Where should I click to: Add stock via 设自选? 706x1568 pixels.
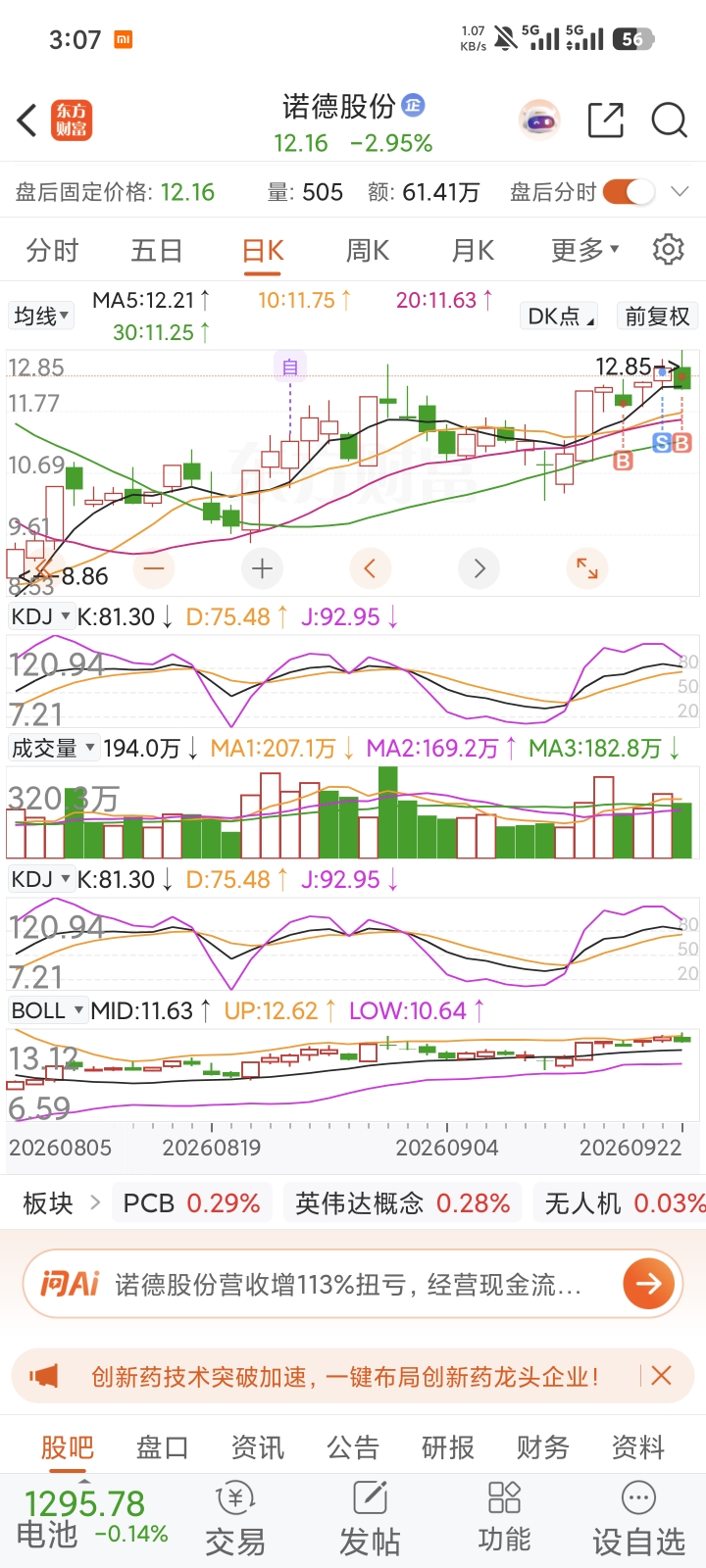point(638,1520)
